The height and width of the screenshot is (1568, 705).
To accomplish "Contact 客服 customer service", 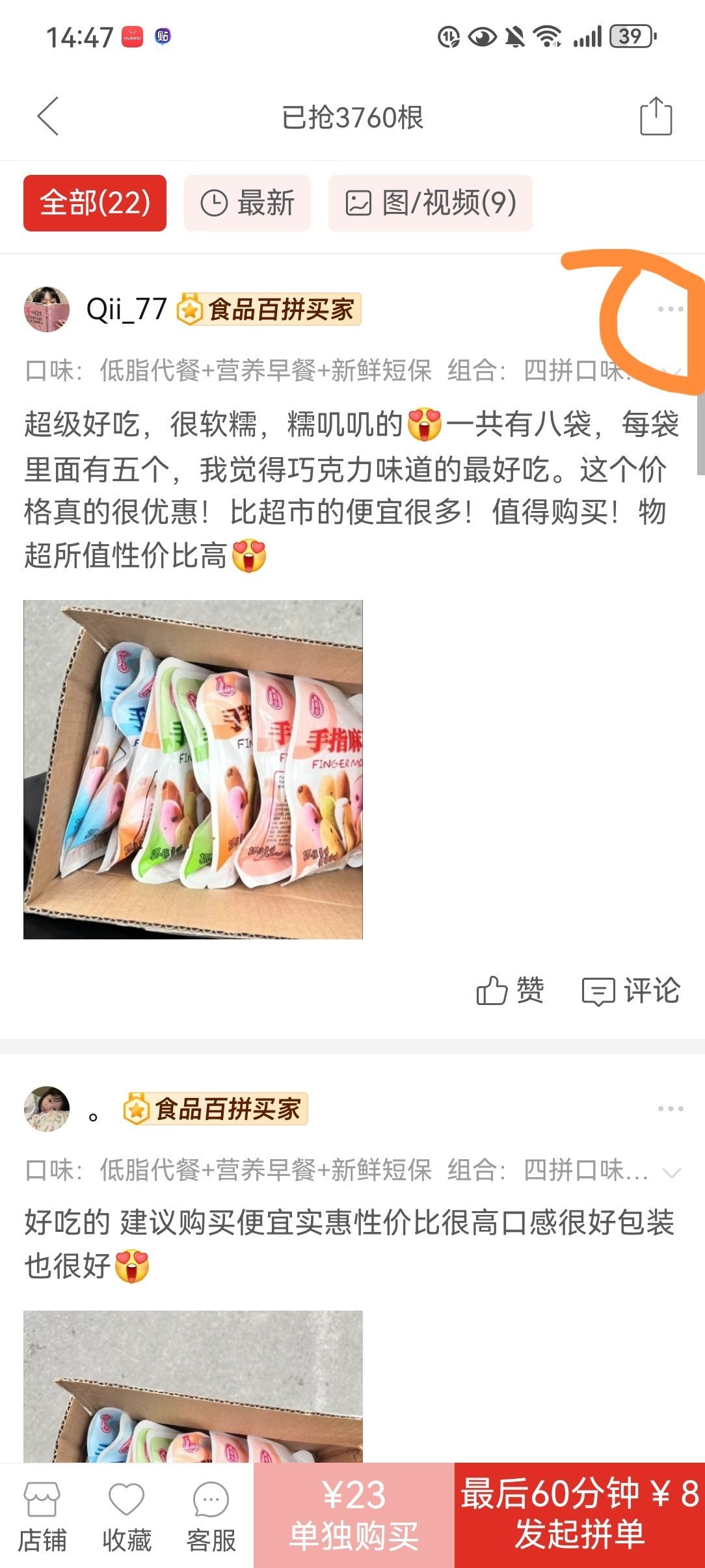I will coord(211,1516).
